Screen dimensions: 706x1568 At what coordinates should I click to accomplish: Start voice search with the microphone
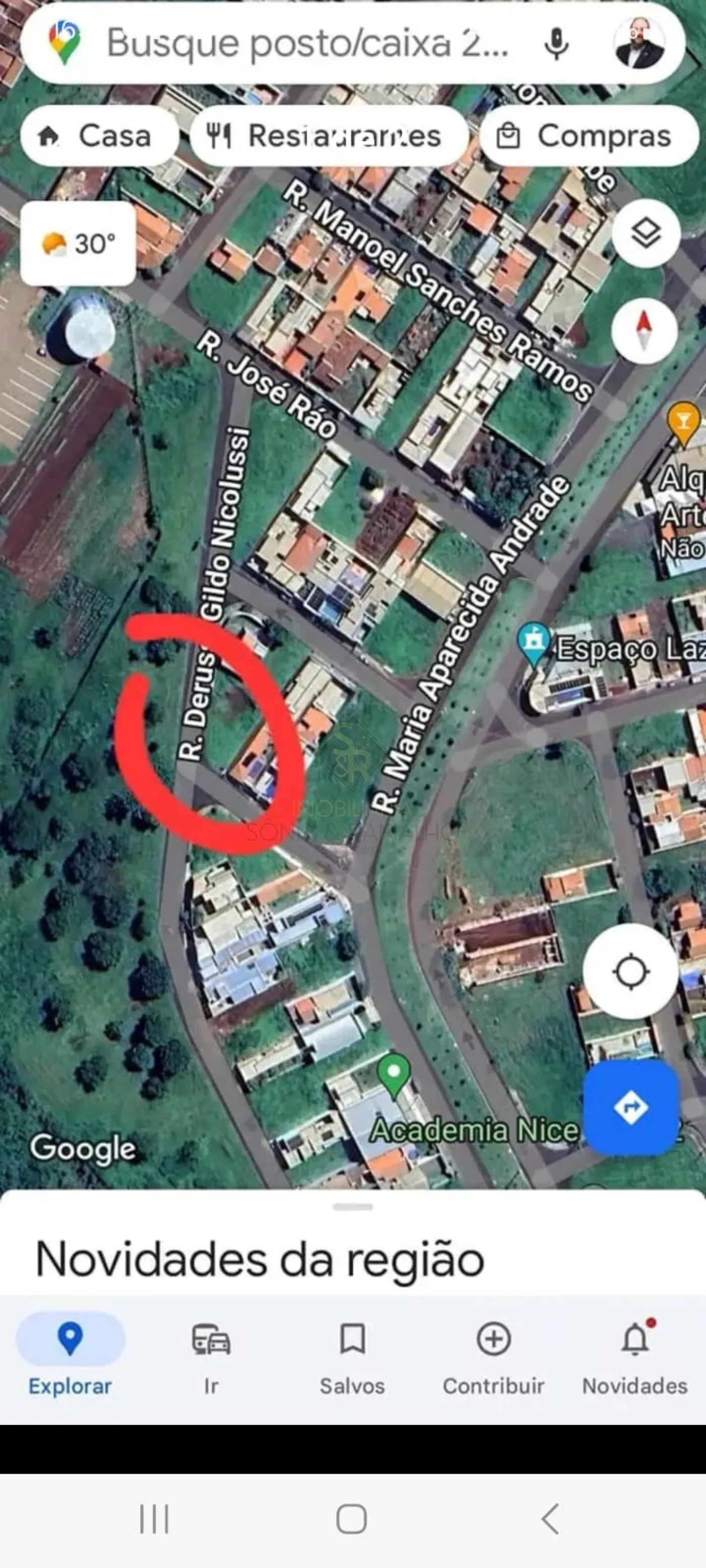click(x=556, y=44)
